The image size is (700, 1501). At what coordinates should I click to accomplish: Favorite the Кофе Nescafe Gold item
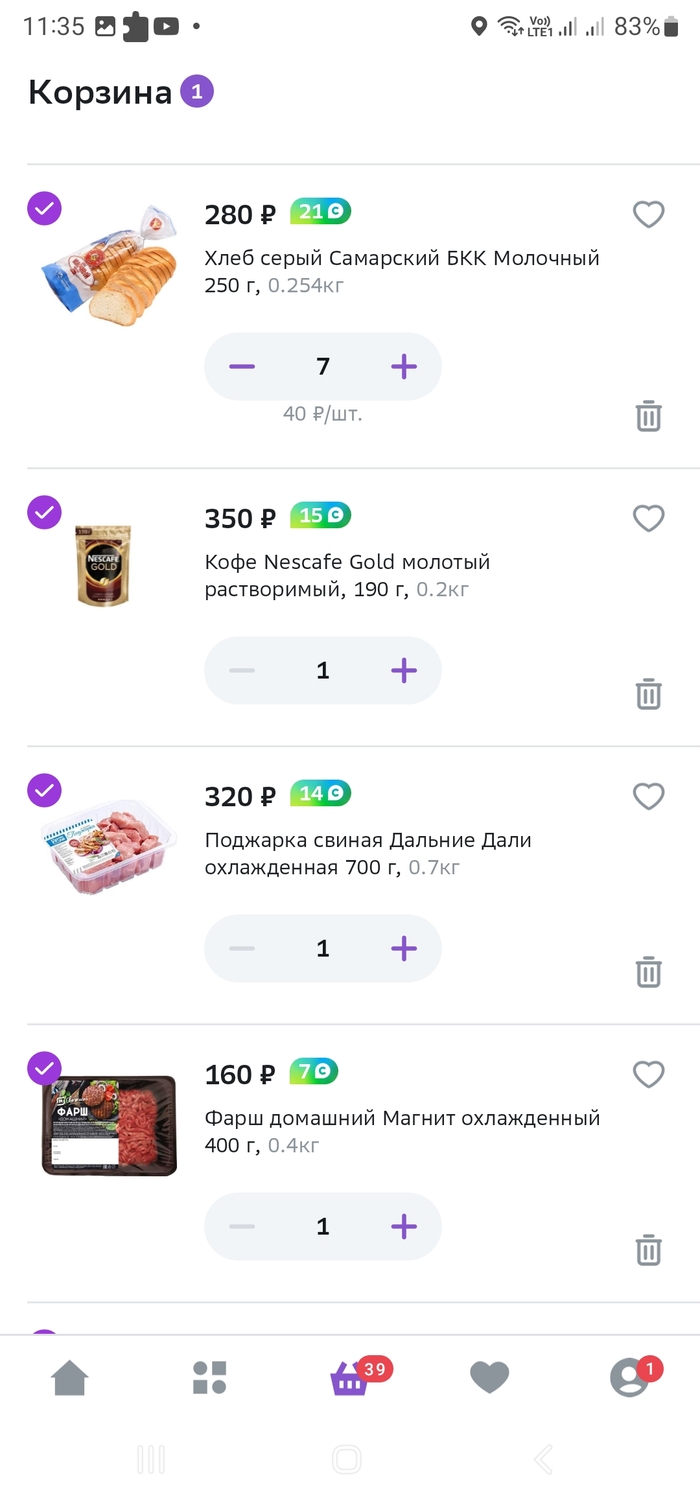point(649,518)
